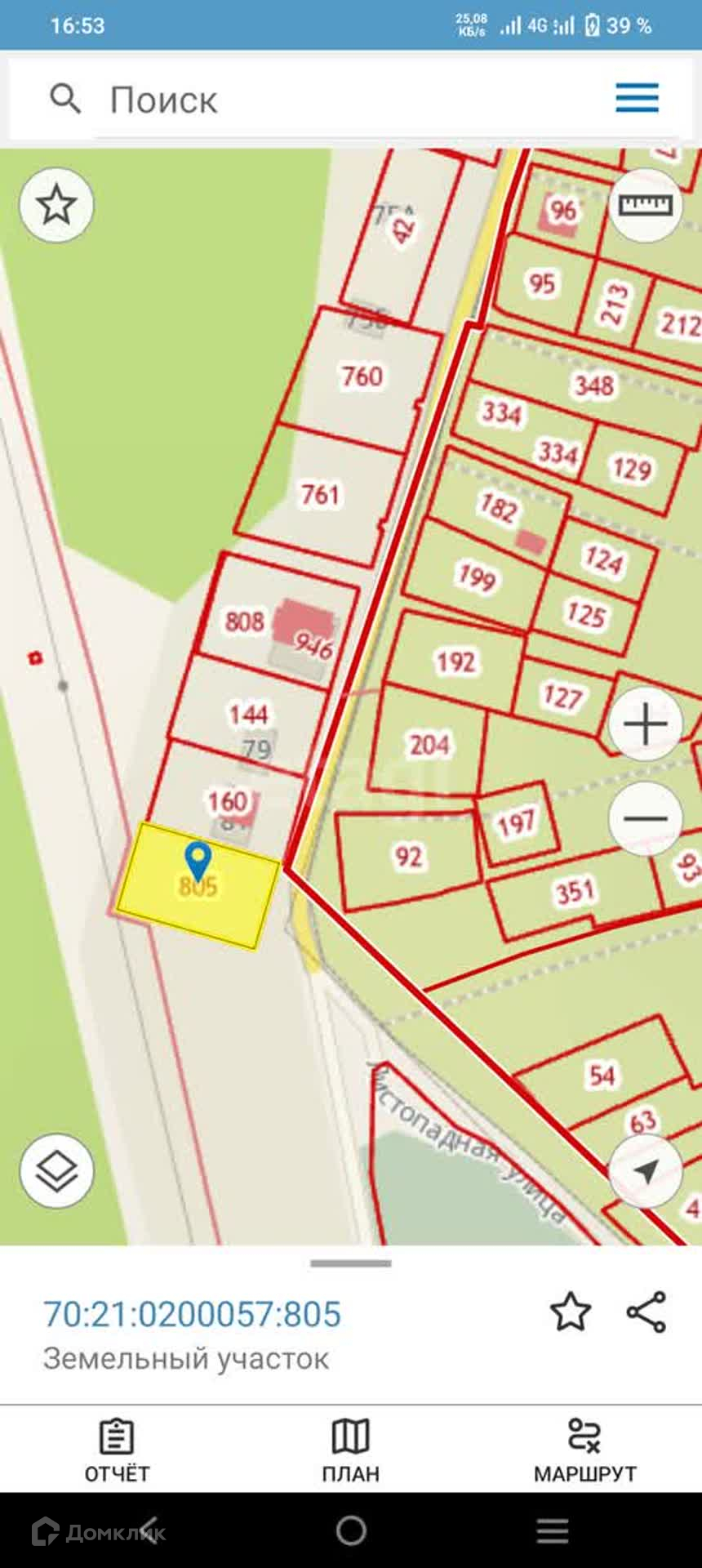Expand the parcel info sheet handle
This screenshot has width=702, height=1568.
[351, 1263]
